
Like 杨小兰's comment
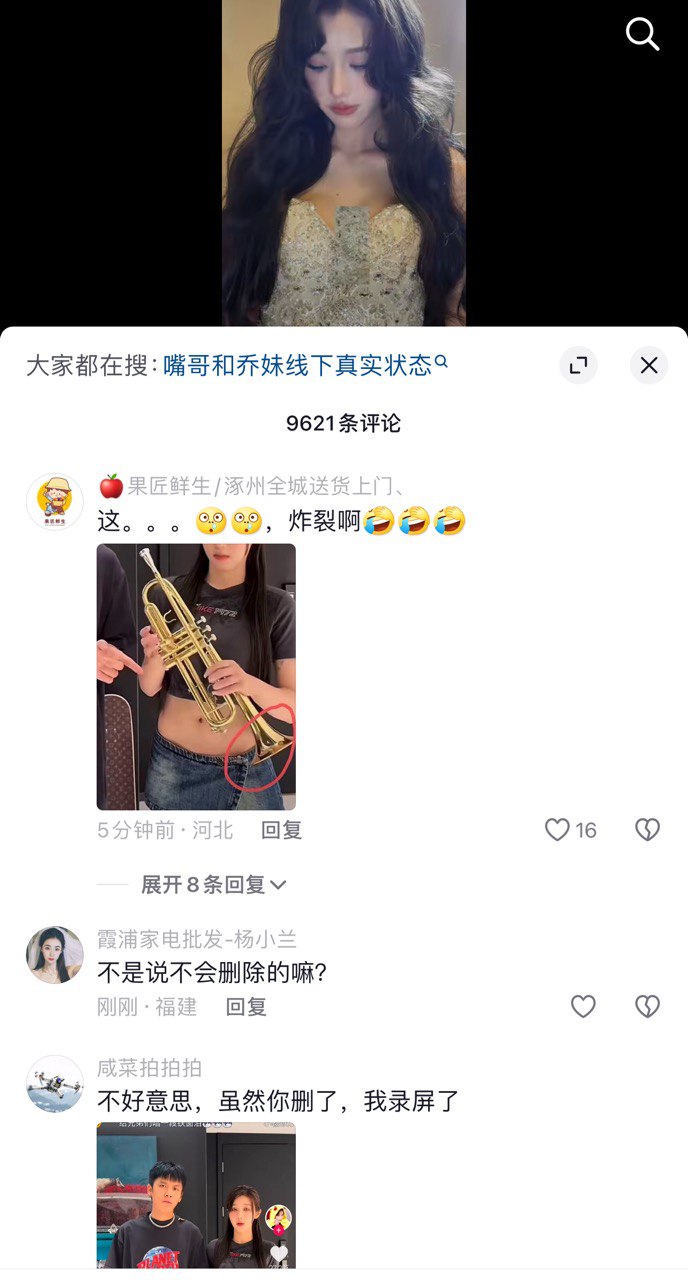(x=583, y=1007)
